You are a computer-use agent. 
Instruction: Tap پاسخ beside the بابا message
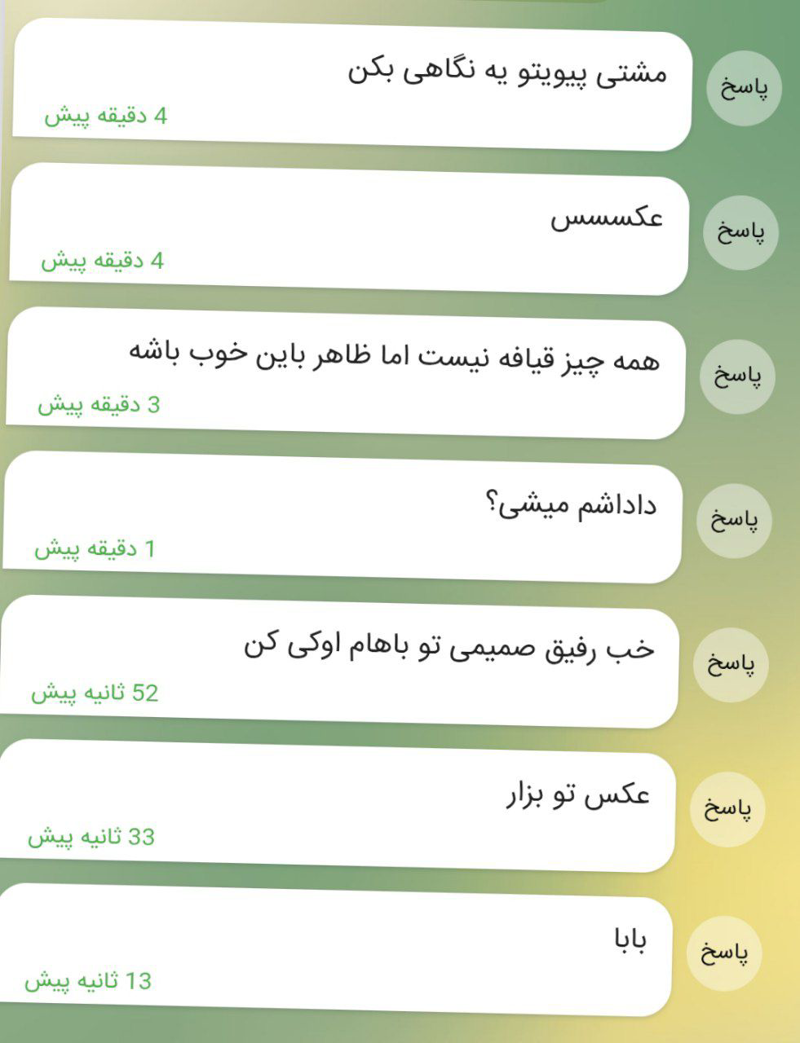pyautogui.click(x=724, y=953)
